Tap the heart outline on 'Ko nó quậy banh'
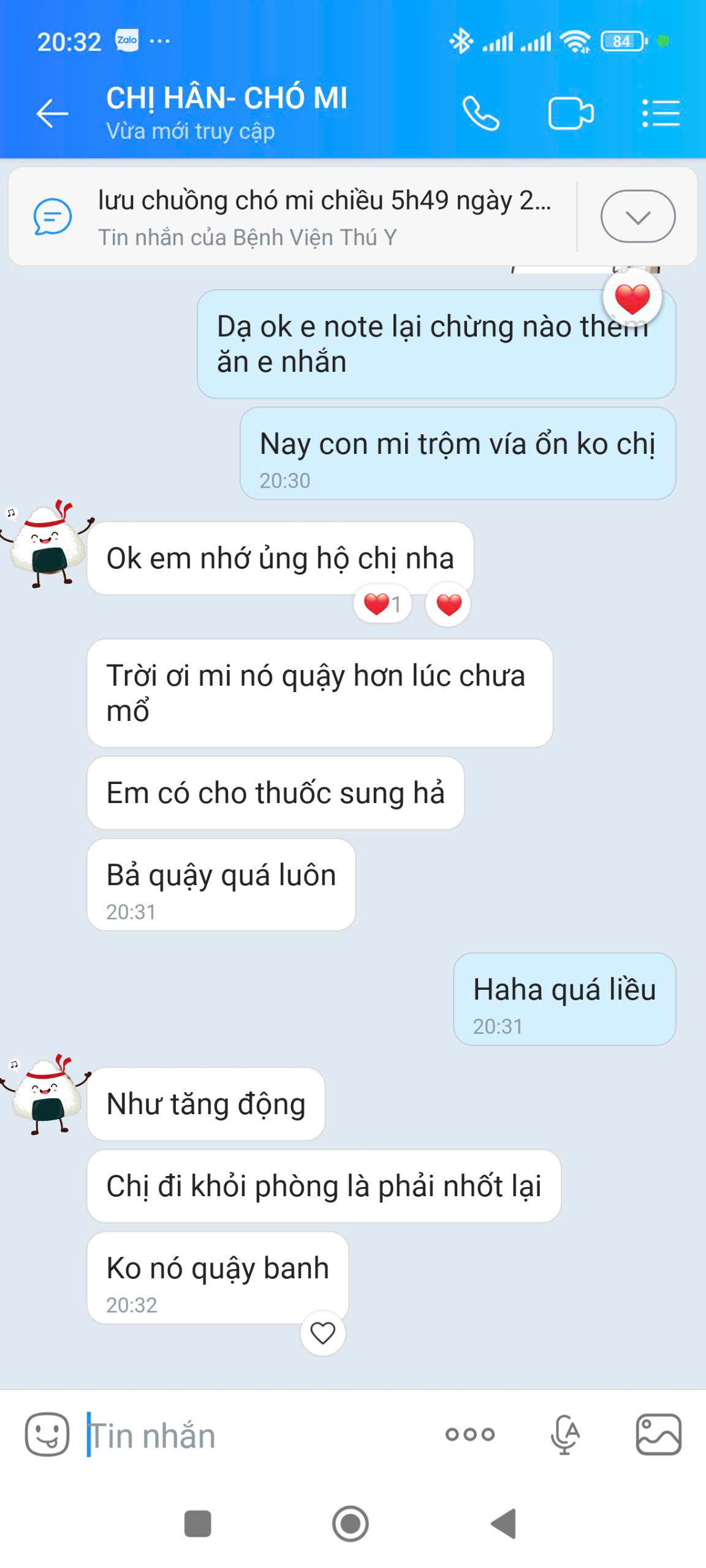This screenshot has height=1568, width=706. click(x=323, y=1333)
